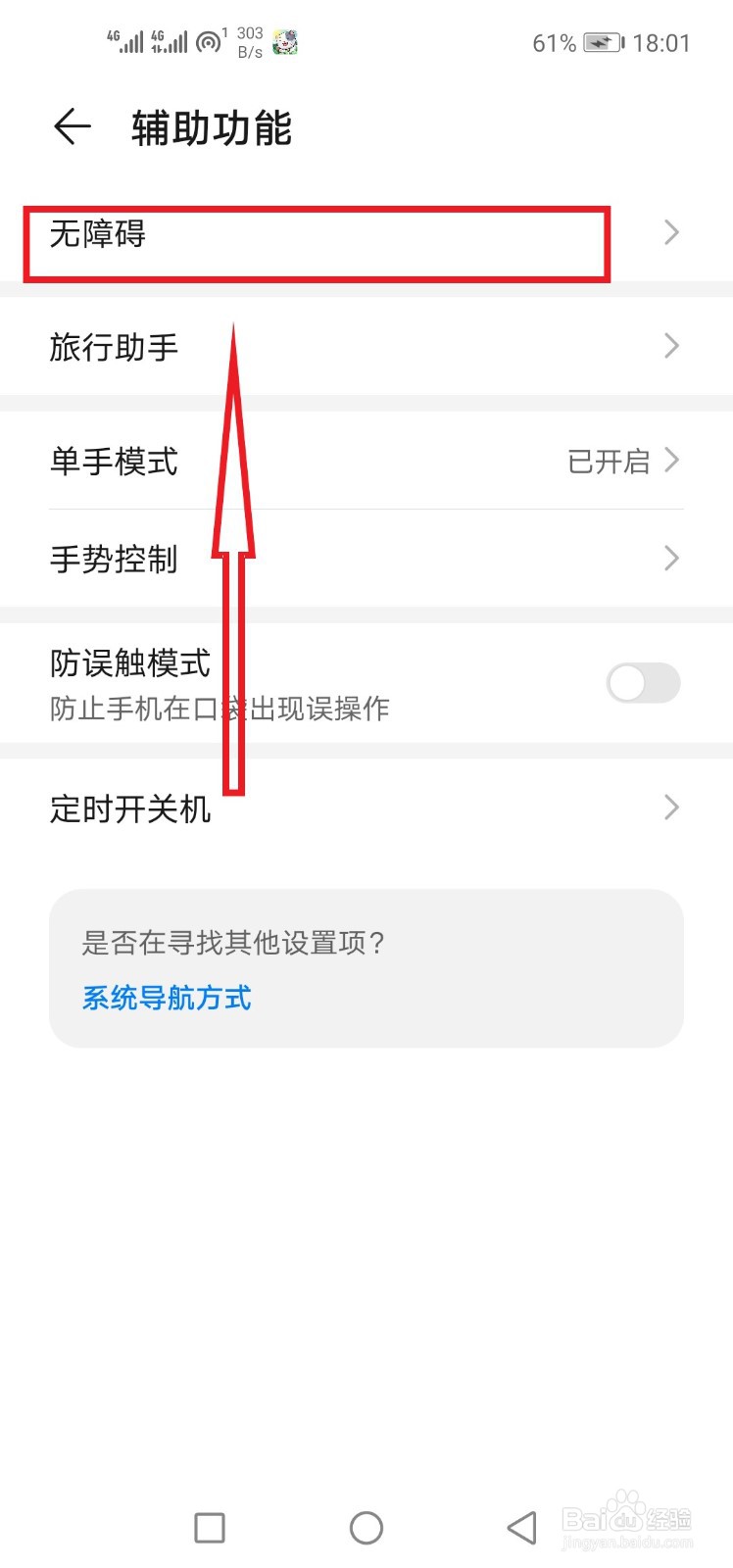This screenshot has width=733, height=1568.
Task: Tap the hotspot icon in status bar
Action: [x=207, y=41]
